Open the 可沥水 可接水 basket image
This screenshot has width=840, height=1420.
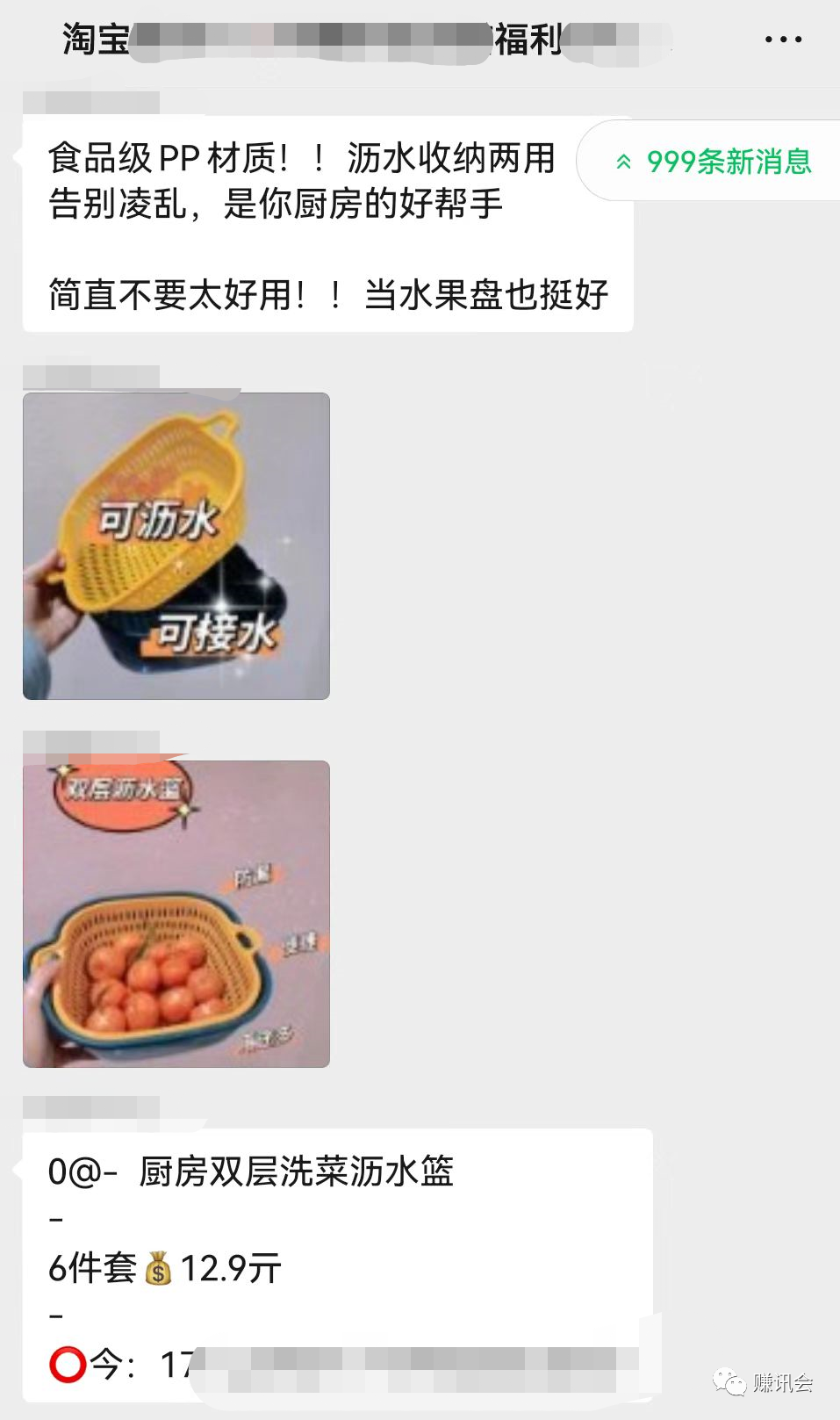176,546
